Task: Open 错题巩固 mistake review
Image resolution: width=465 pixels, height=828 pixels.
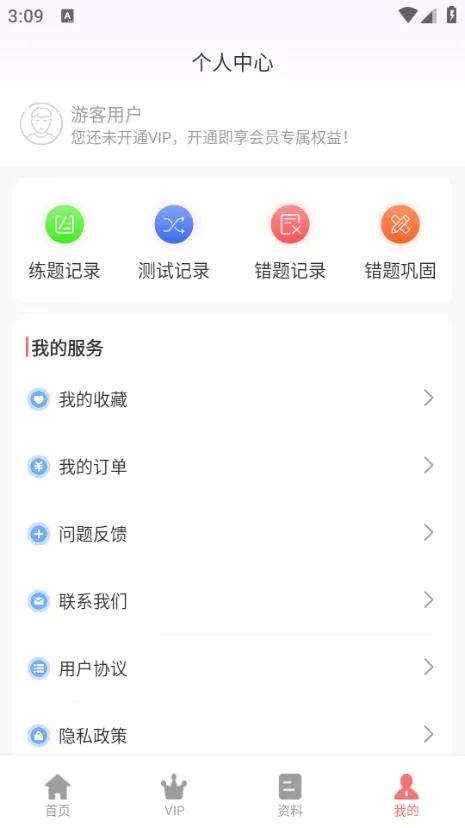Action: coord(400,242)
